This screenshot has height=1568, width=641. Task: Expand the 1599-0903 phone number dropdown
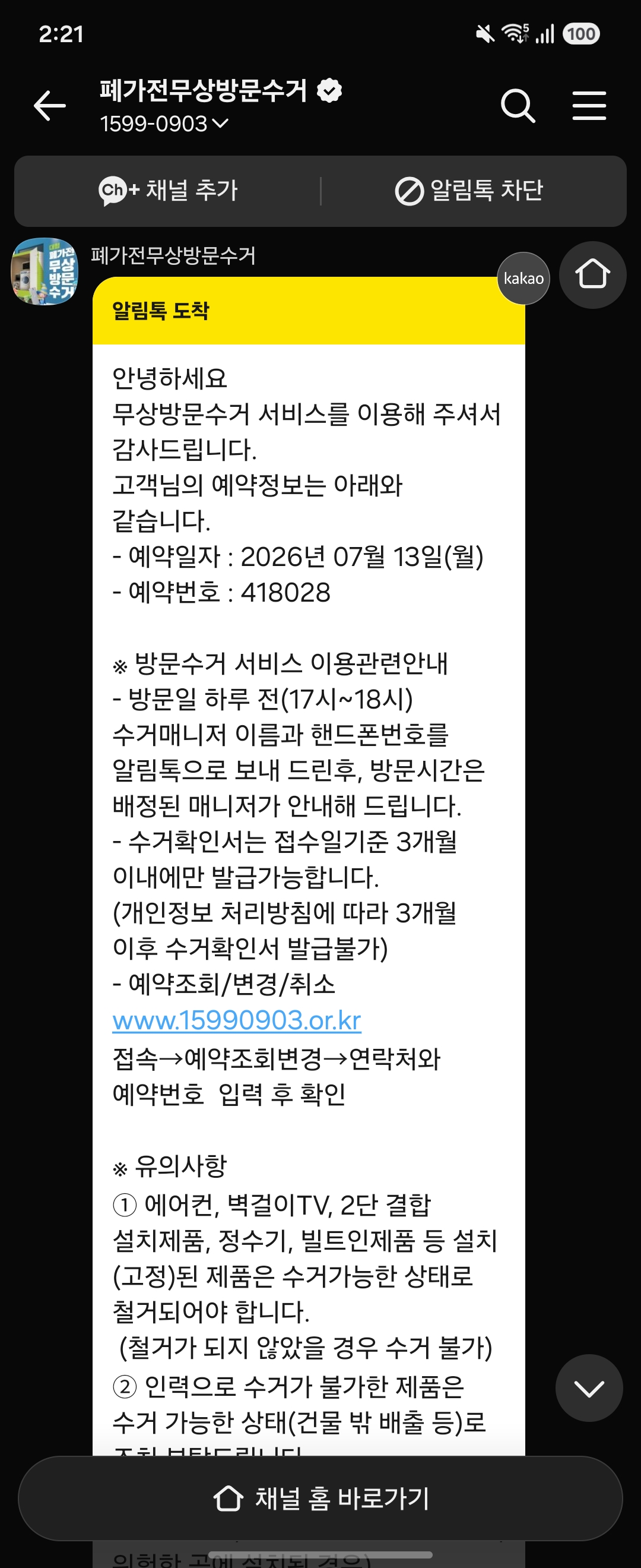[164, 124]
